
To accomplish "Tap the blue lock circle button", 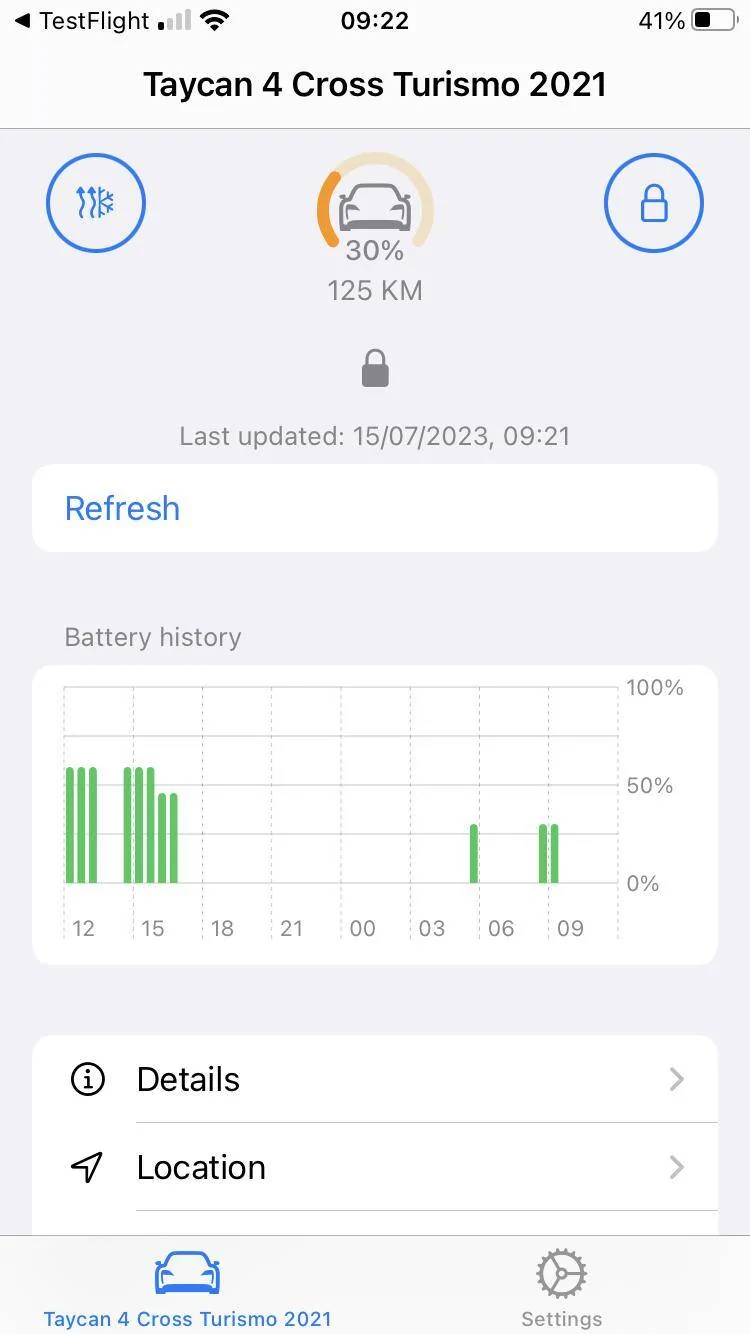I will click(x=654, y=203).
